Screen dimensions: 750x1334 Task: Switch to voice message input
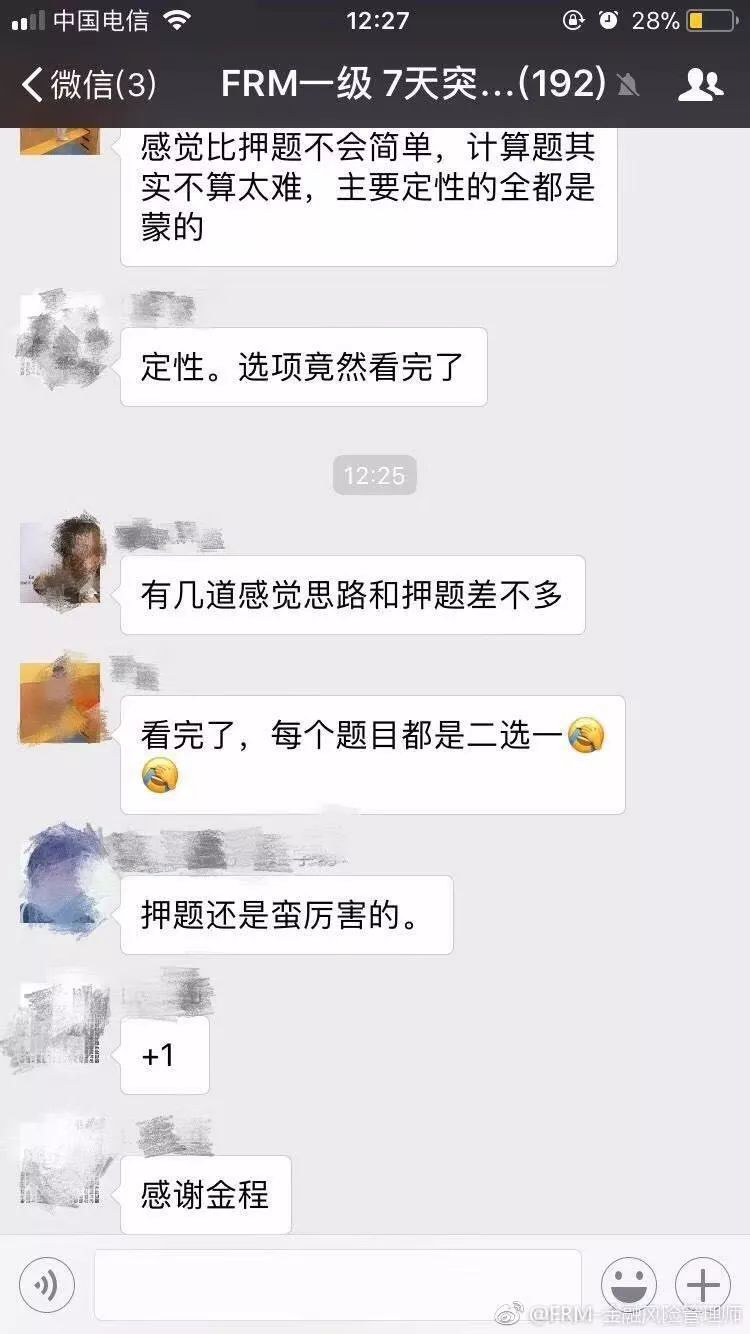(46, 1285)
